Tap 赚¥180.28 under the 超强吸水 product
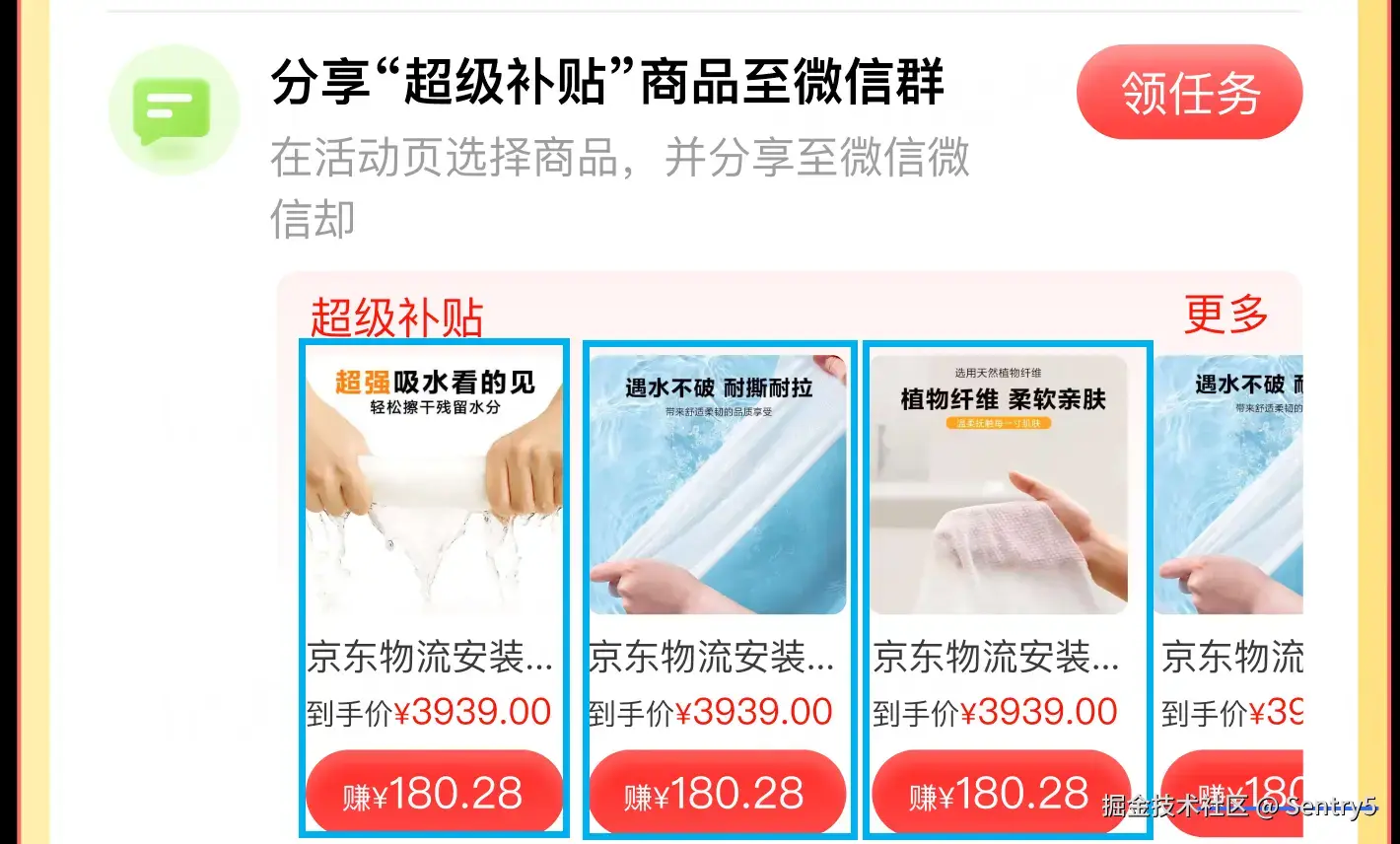This screenshot has height=844, width=1400. coord(434,794)
